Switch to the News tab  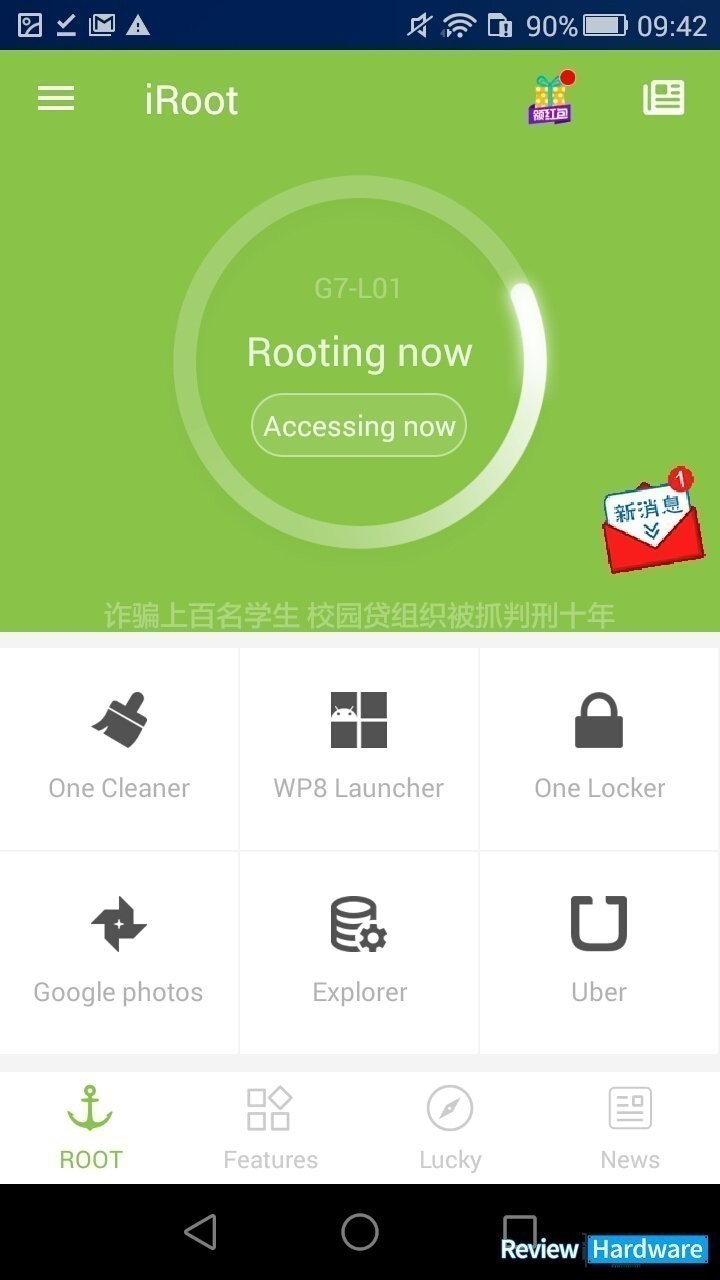[630, 1128]
